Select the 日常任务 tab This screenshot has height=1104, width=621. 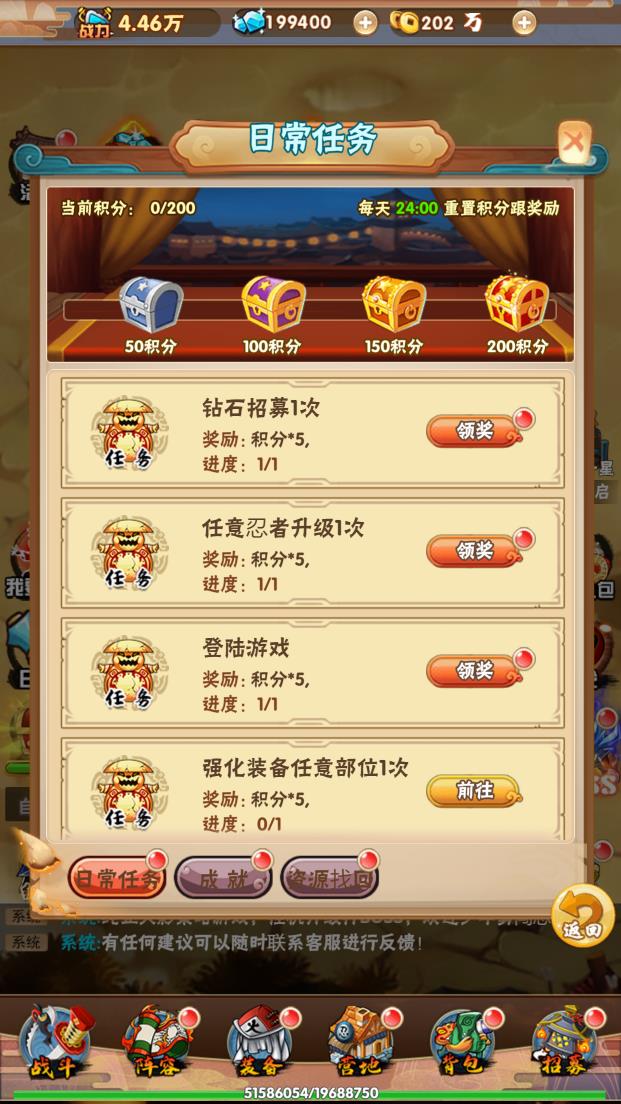[x=116, y=880]
